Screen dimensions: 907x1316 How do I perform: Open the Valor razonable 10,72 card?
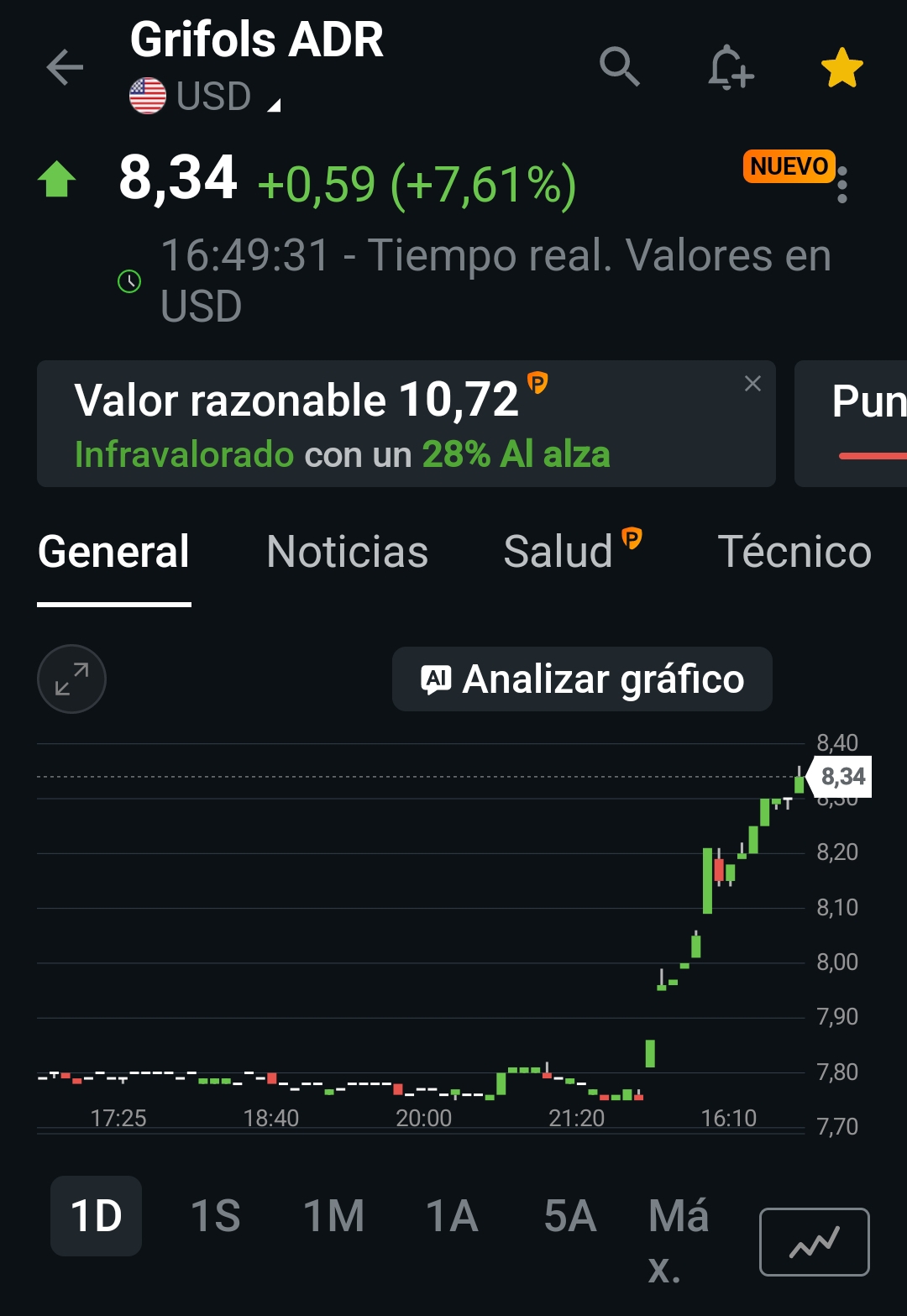coord(406,424)
